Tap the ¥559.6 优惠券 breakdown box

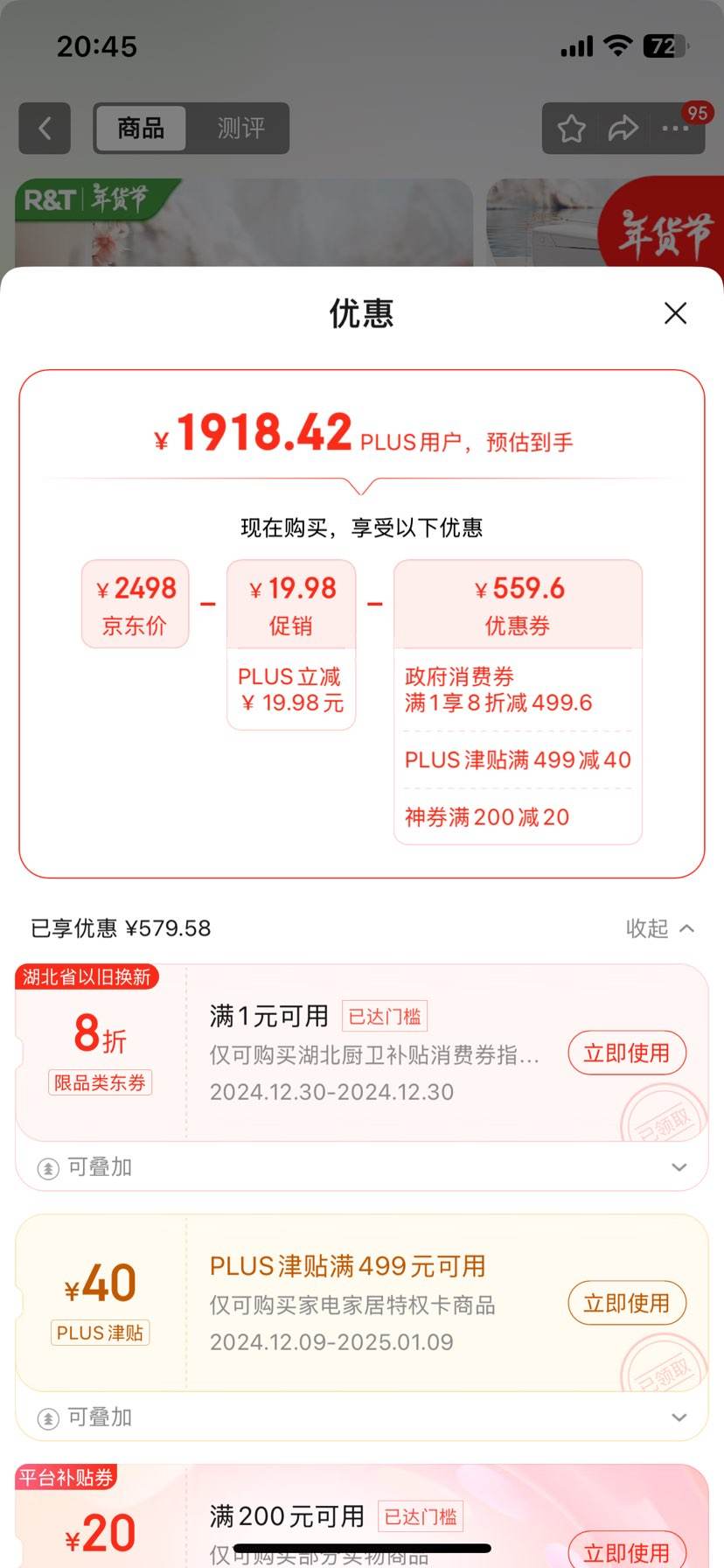point(517,604)
